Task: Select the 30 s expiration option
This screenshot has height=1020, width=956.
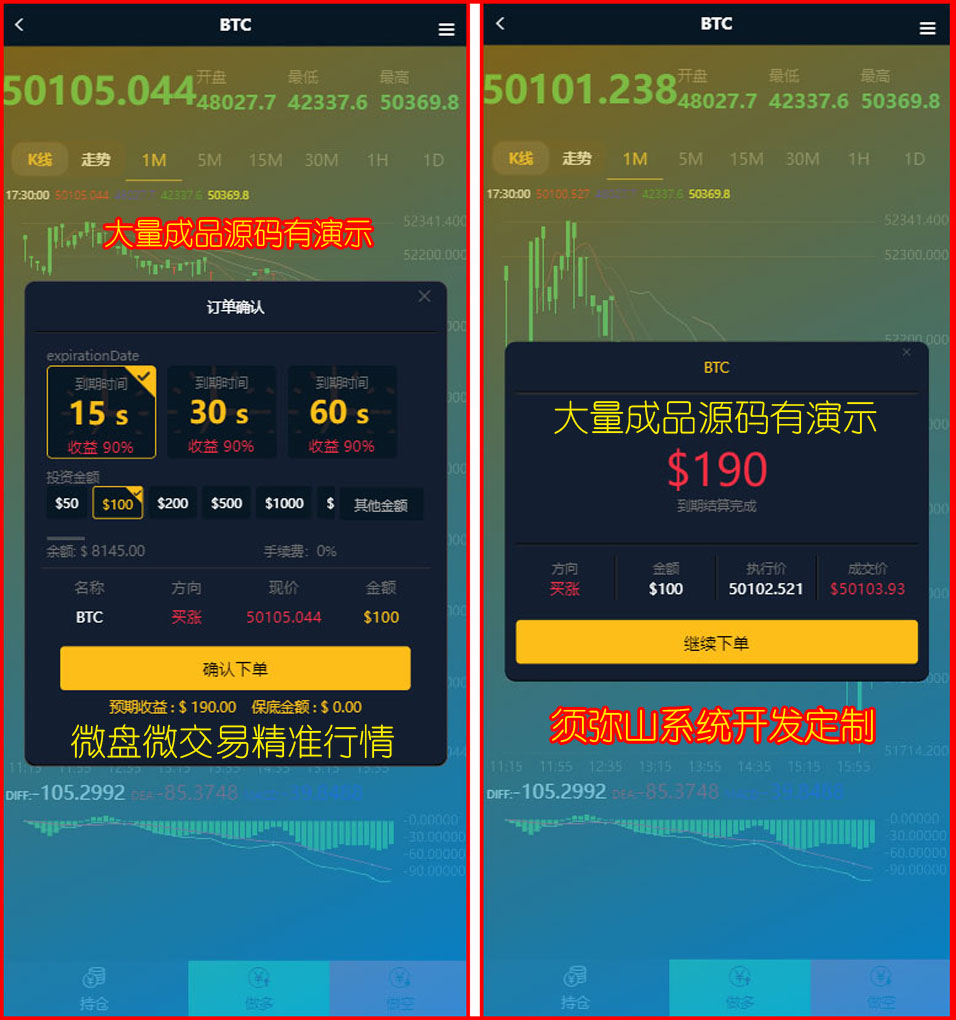Action: (222, 410)
